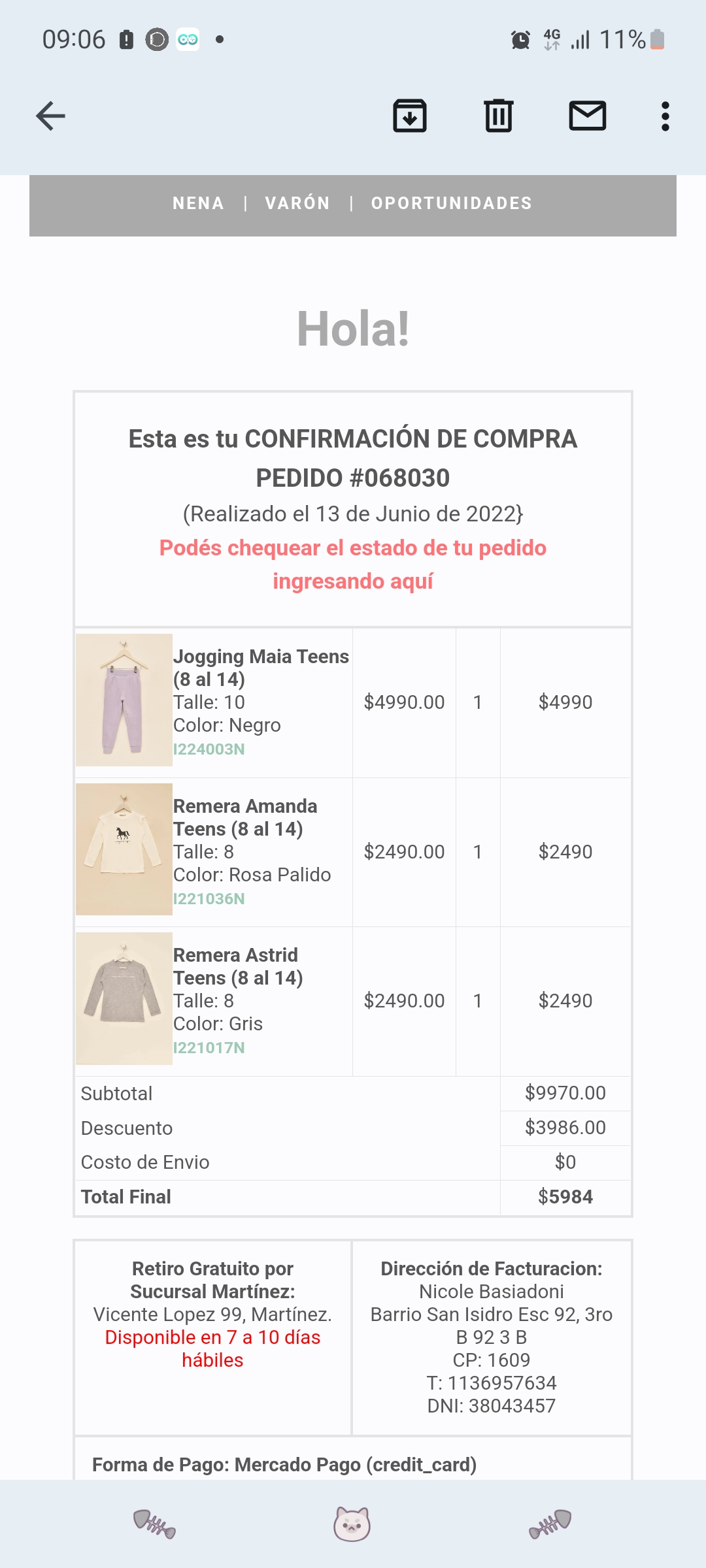Tap the left fishbone navigation button

(154, 1524)
